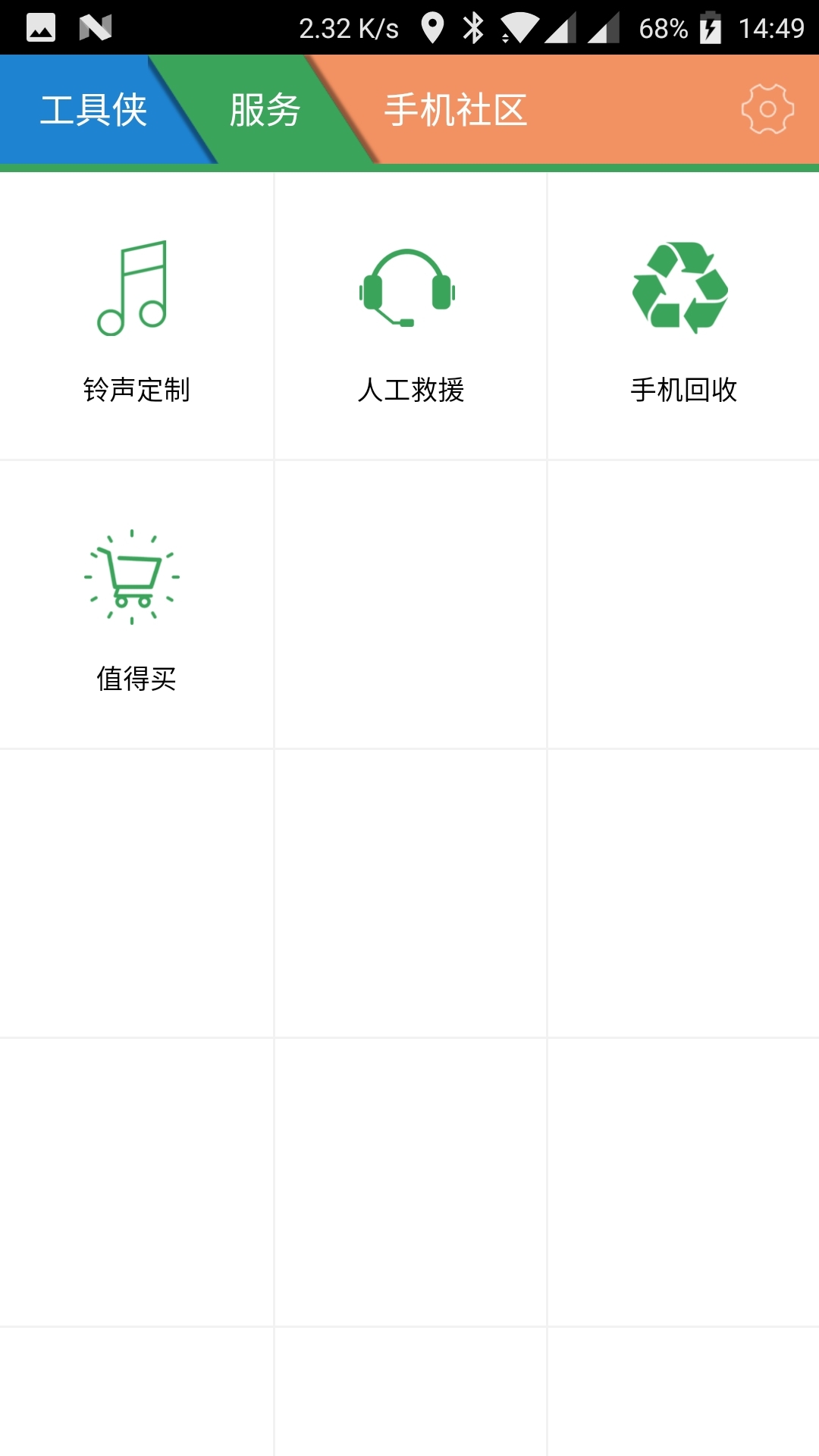Select the 服务 tab
This screenshot has height=1456, width=819.
(265, 110)
